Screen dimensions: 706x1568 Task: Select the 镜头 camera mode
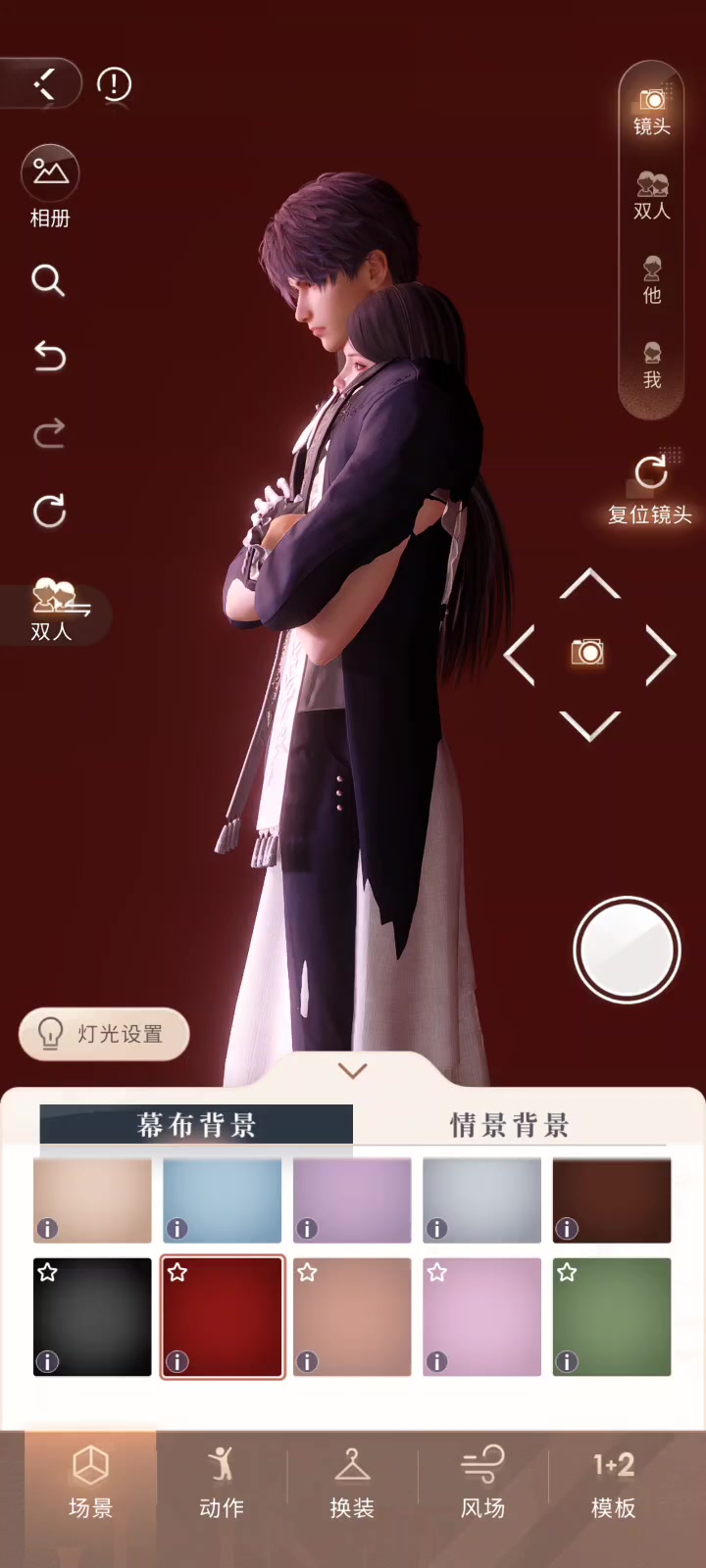coord(652,111)
